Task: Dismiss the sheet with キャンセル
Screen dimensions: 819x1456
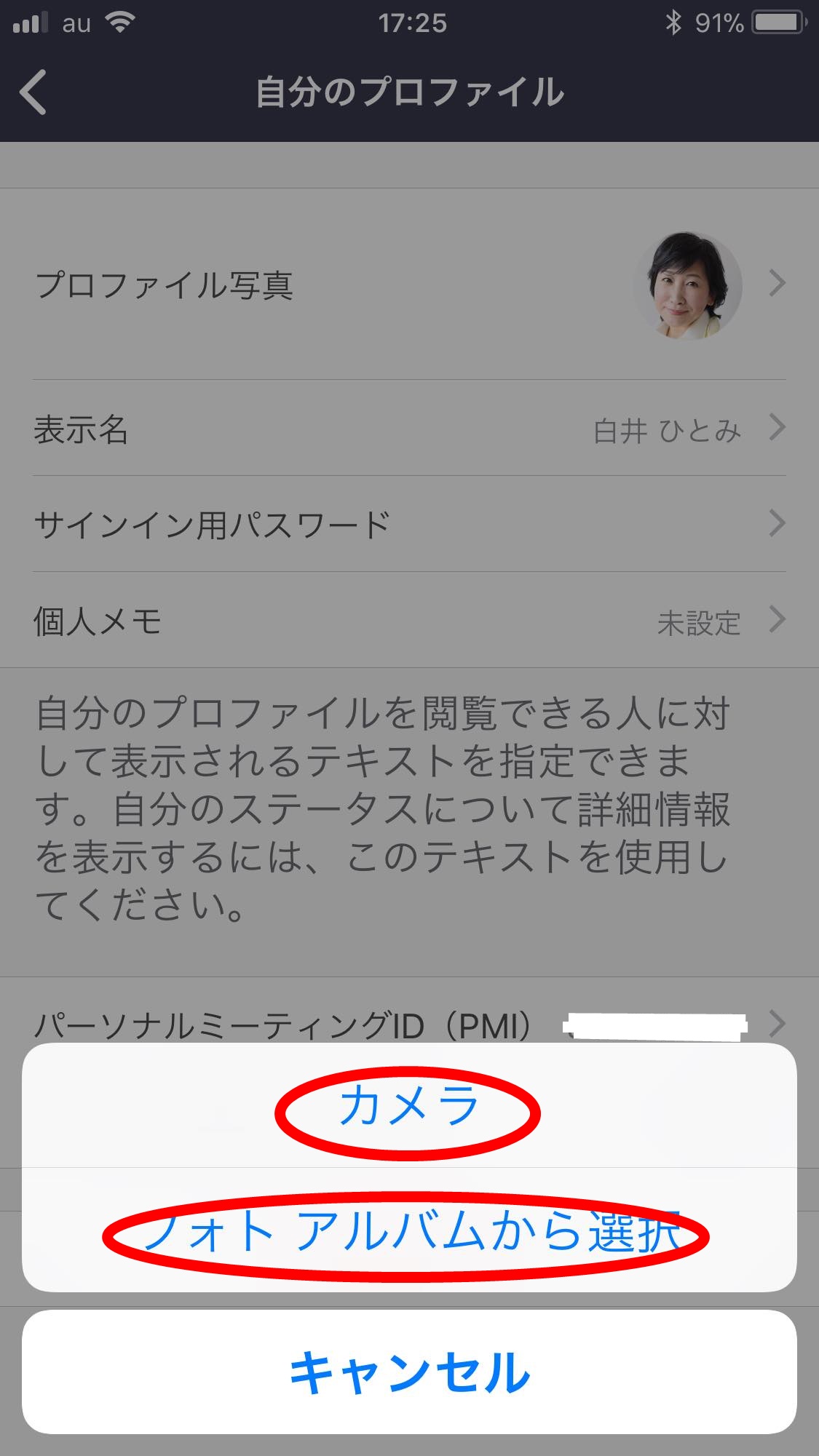Action: point(408,1372)
